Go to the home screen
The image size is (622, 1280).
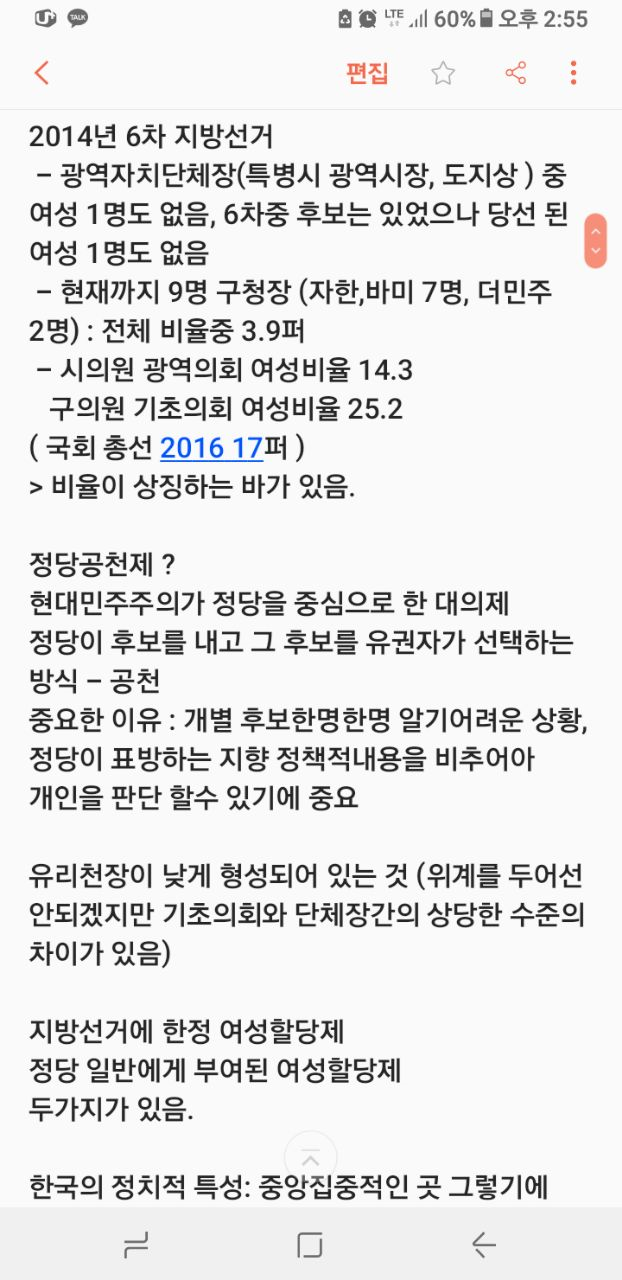coord(310,1244)
